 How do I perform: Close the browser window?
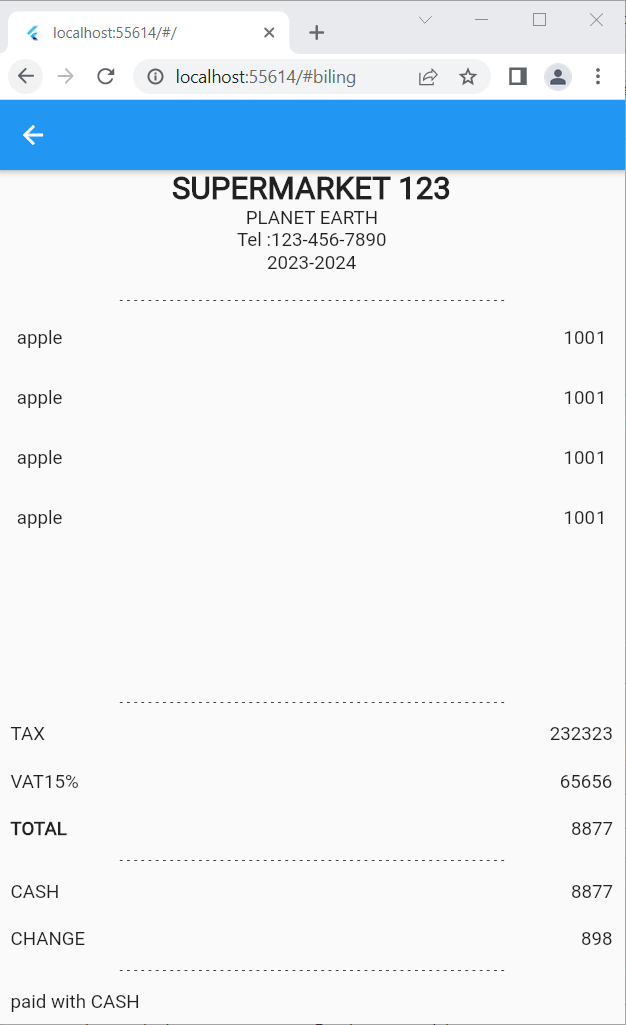[x=597, y=20]
